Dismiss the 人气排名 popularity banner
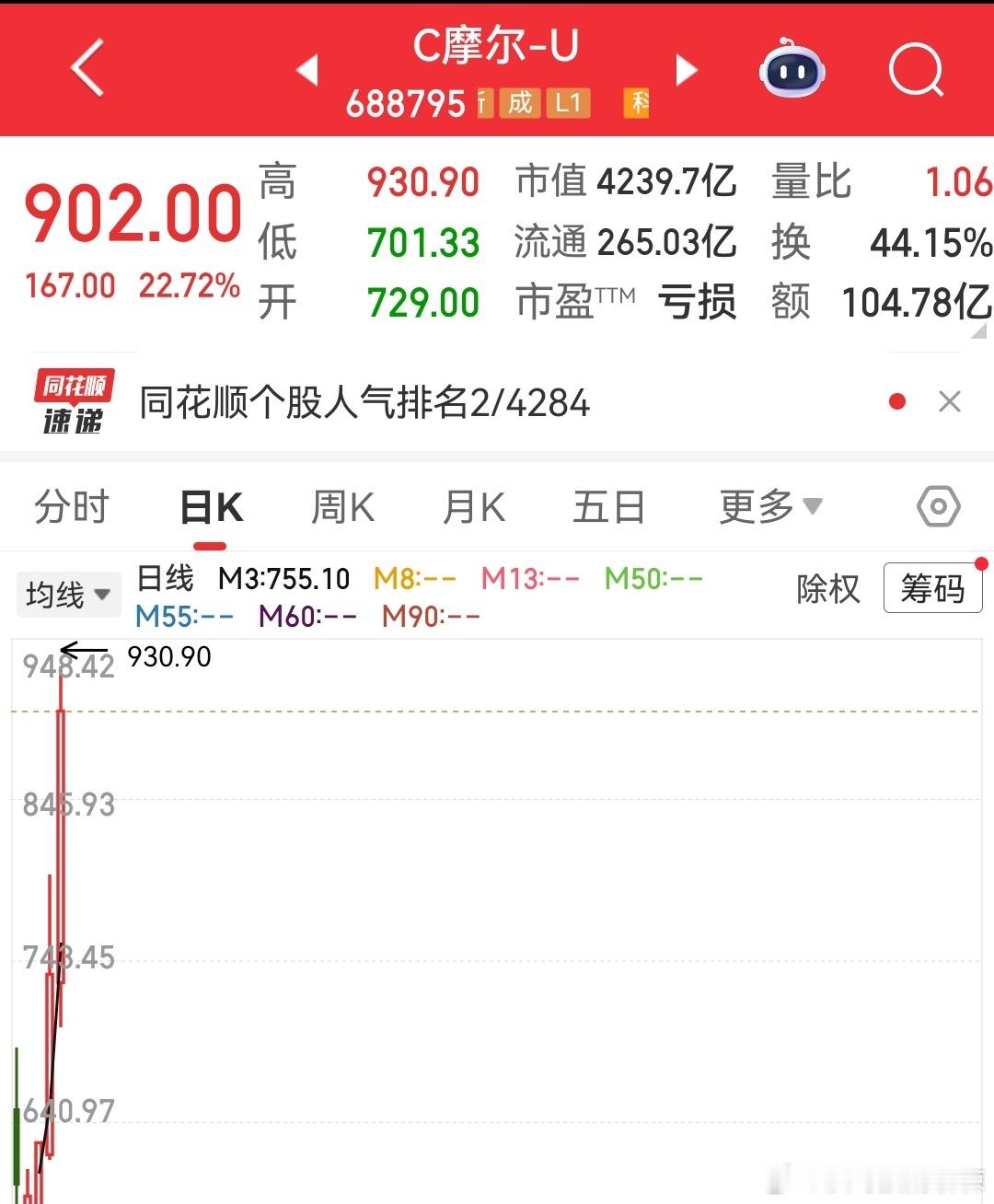Image resolution: width=994 pixels, height=1204 pixels. click(x=950, y=402)
